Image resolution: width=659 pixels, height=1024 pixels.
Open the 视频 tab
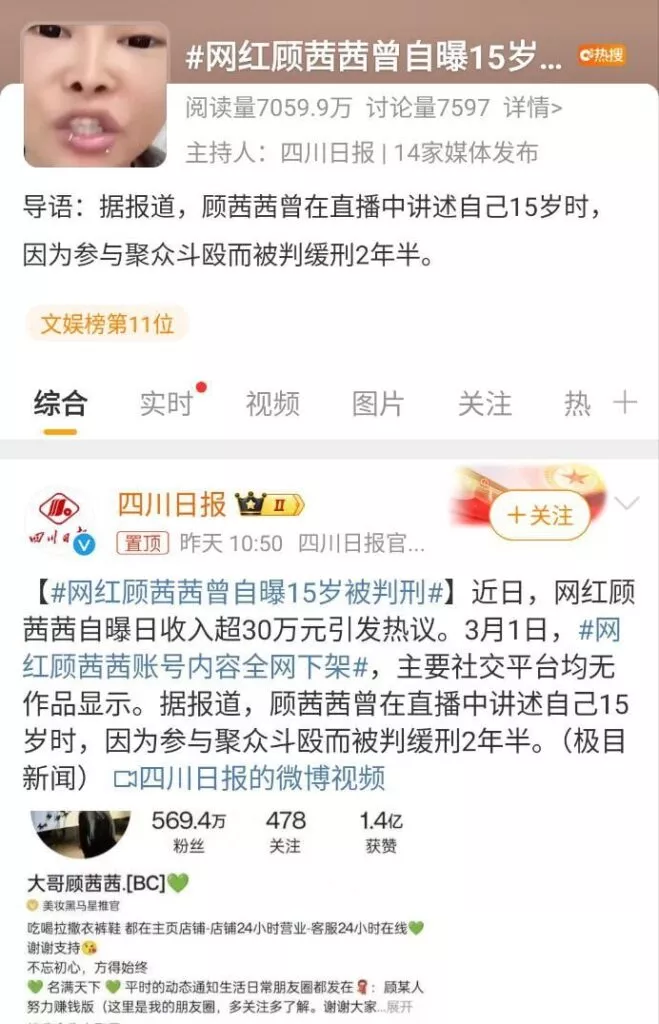(272, 403)
